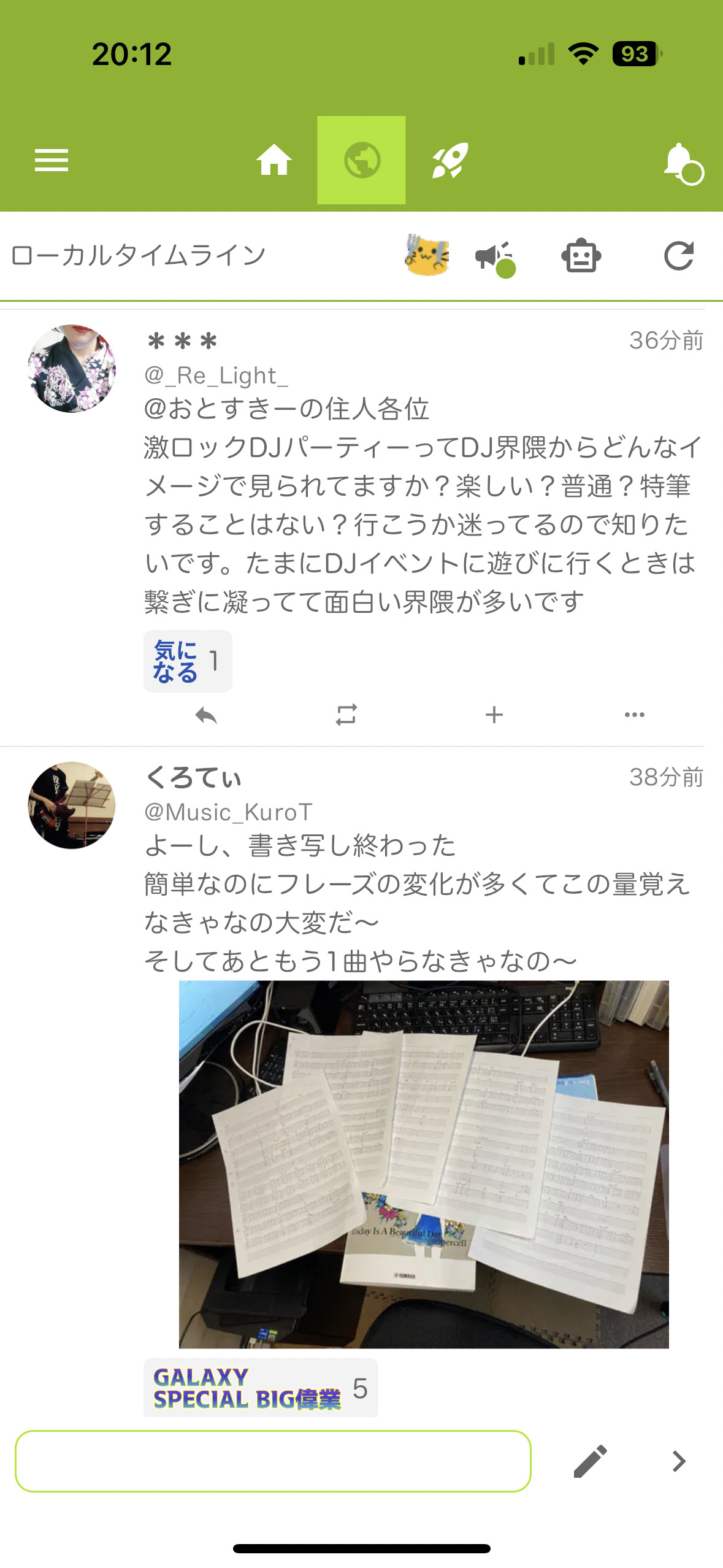Screen dimensions: 723x1568
Task: Switch to the rocket tab
Action: tap(450, 161)
